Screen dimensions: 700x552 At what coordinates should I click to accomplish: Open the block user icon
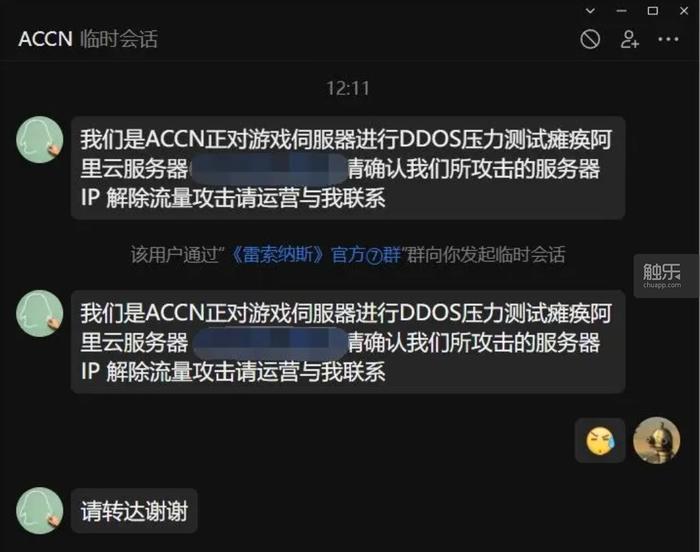[591, 40]
